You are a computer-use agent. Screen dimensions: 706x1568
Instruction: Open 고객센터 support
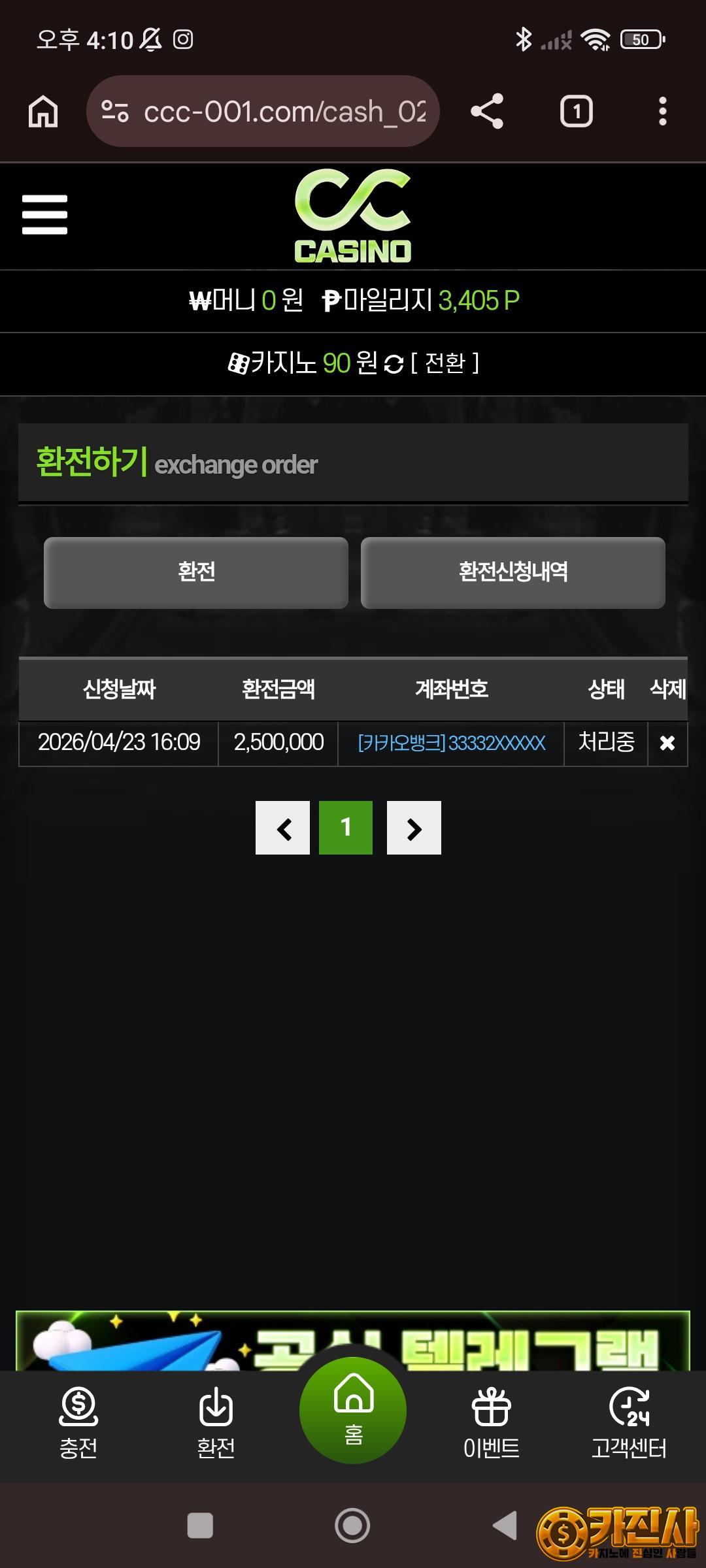pyautogui.click(x=629, y=1424)
